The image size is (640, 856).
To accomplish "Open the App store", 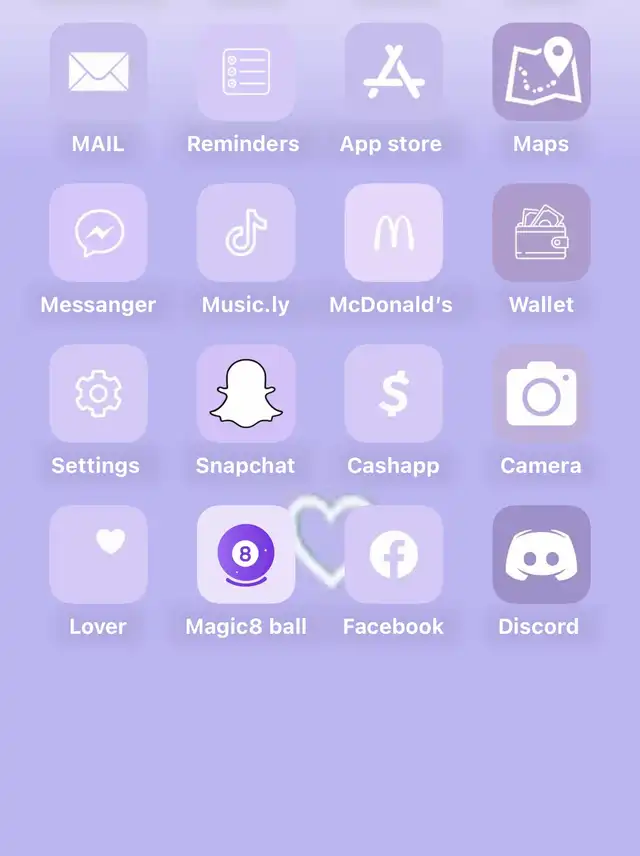I will point(394,73).
